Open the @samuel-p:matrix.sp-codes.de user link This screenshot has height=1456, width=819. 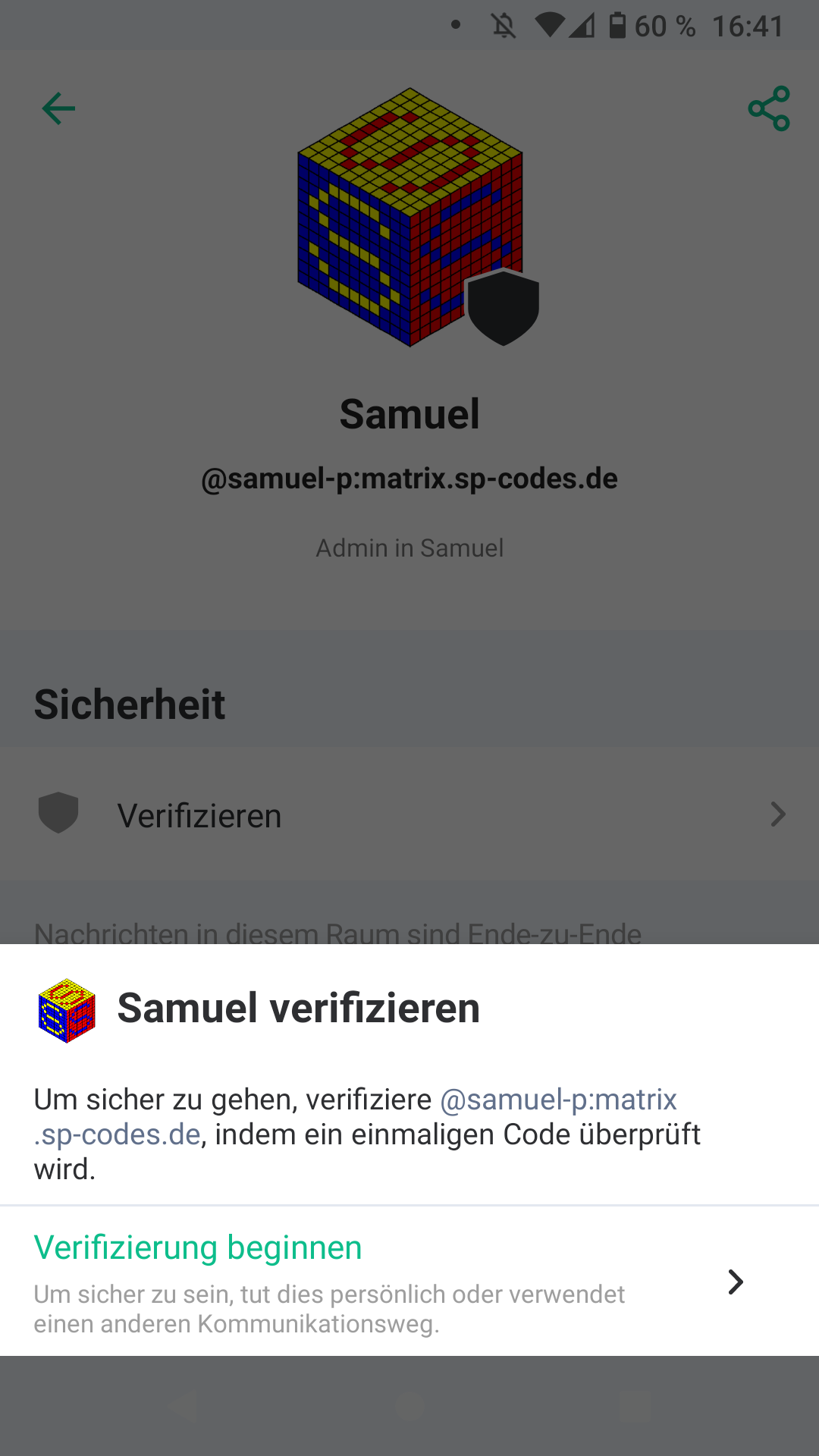(x=355, y=1116)
